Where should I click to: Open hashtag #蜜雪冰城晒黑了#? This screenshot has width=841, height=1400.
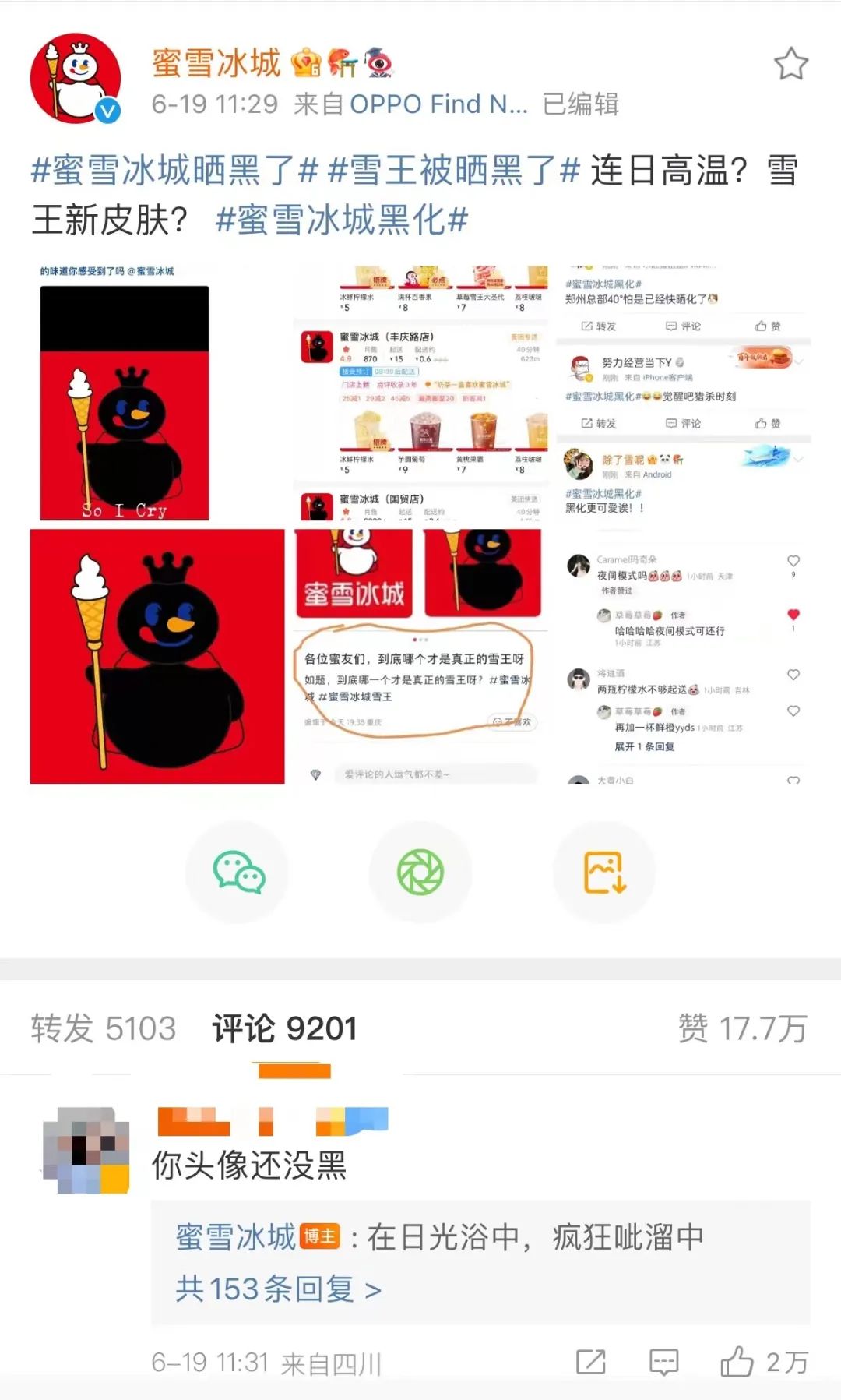point(174,170)
